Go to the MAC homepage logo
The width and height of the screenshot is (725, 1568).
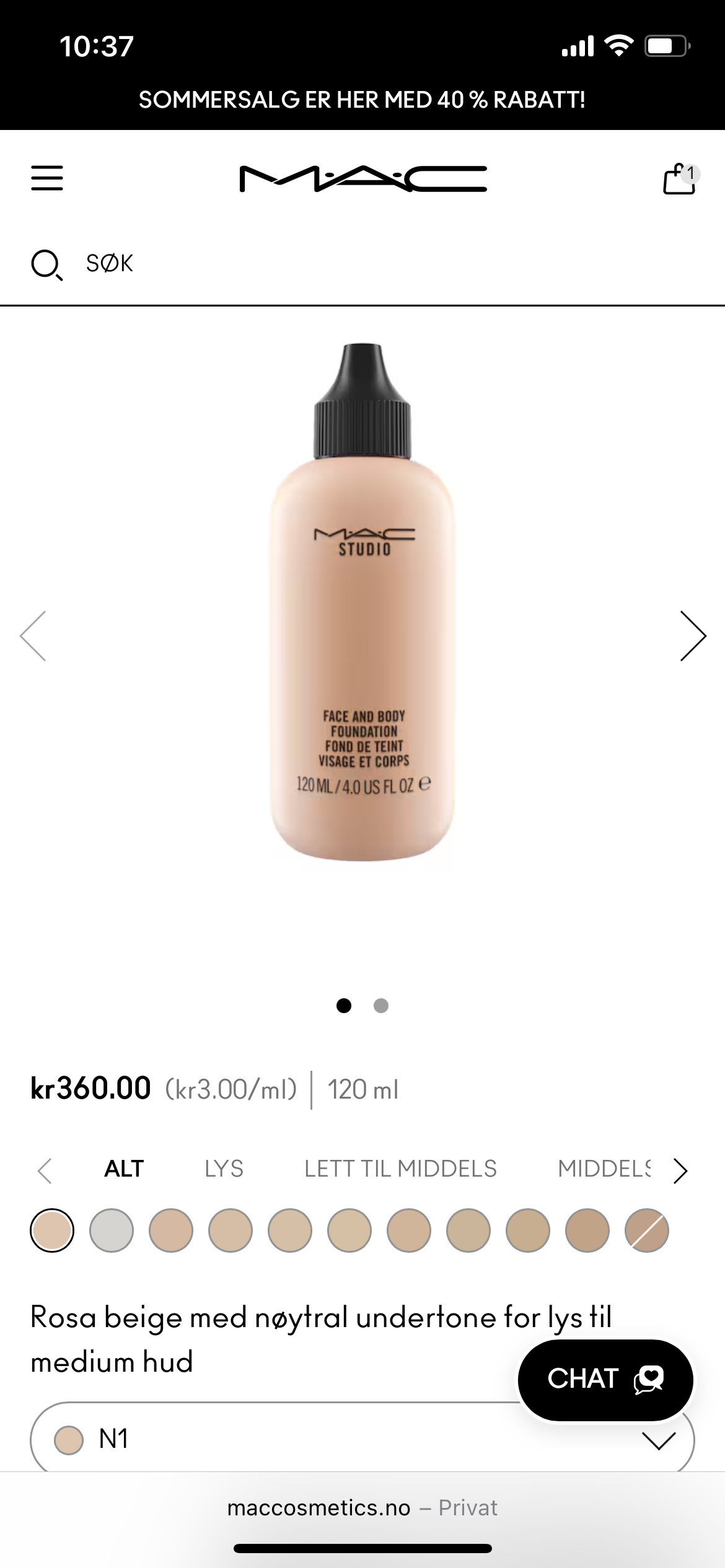tap(363, 179)
